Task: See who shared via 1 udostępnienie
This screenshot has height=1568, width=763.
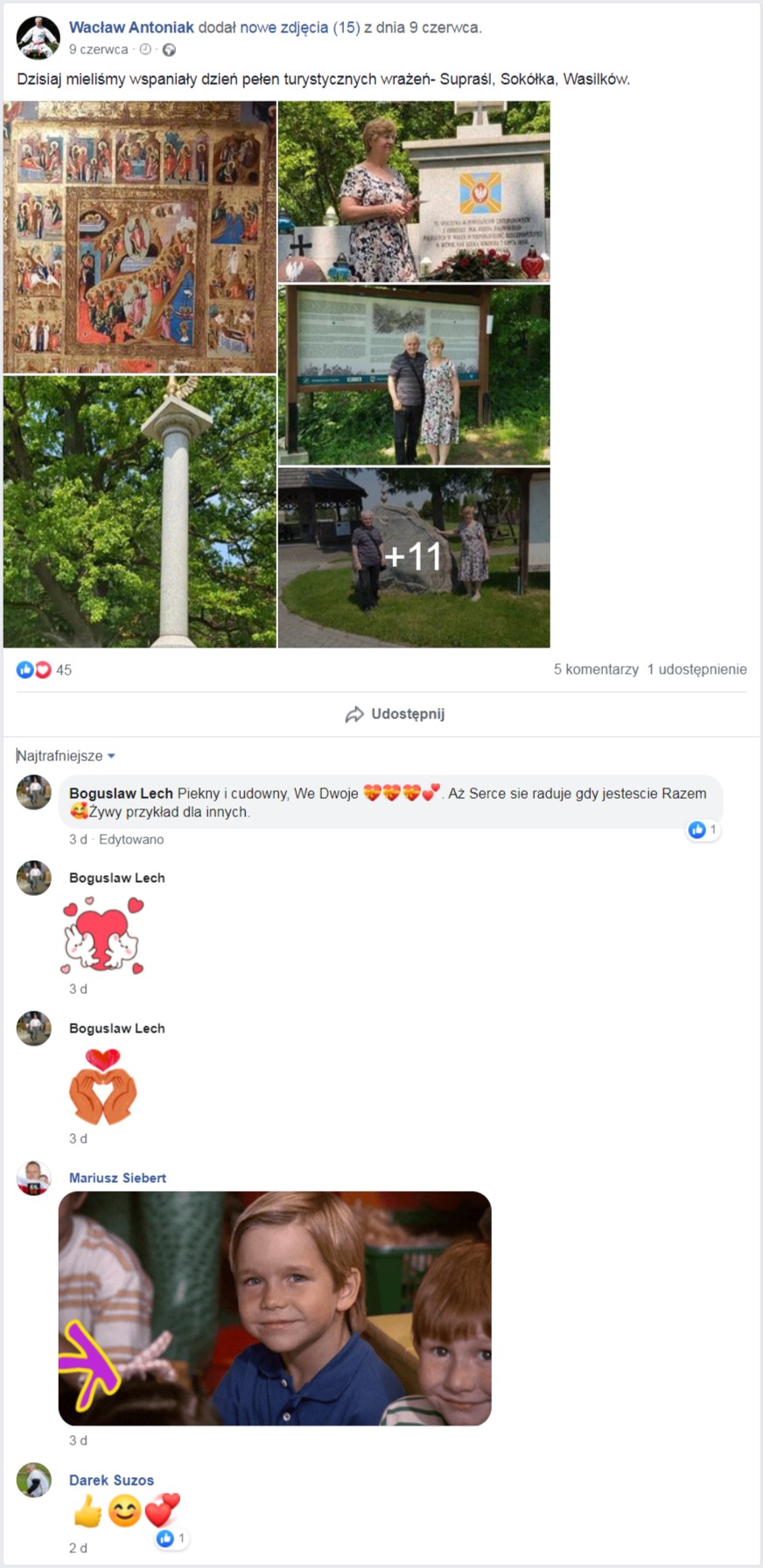Action: point(696,669)
